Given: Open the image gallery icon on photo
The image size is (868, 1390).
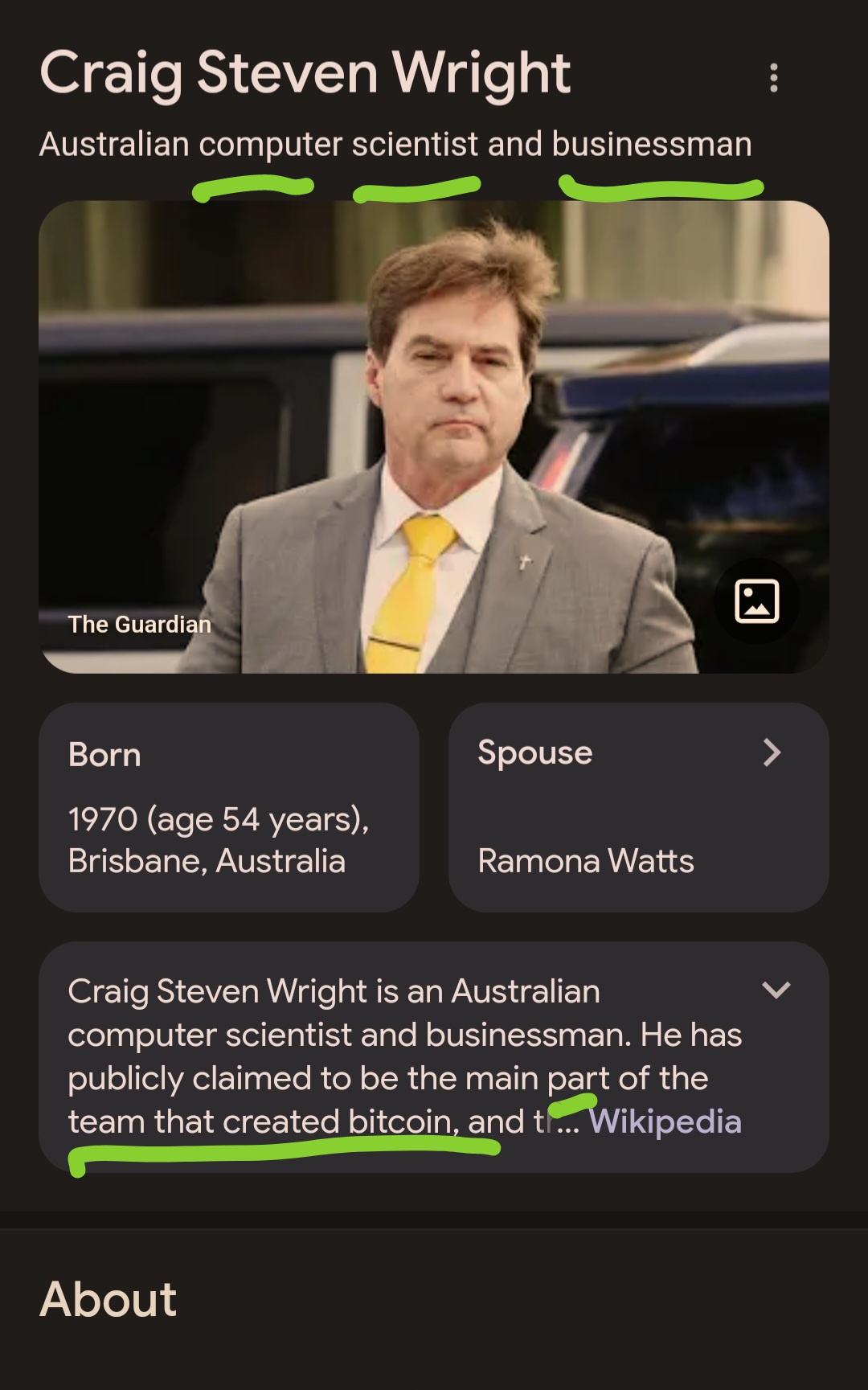Looking at the screenshot, I should click(756, 601).
